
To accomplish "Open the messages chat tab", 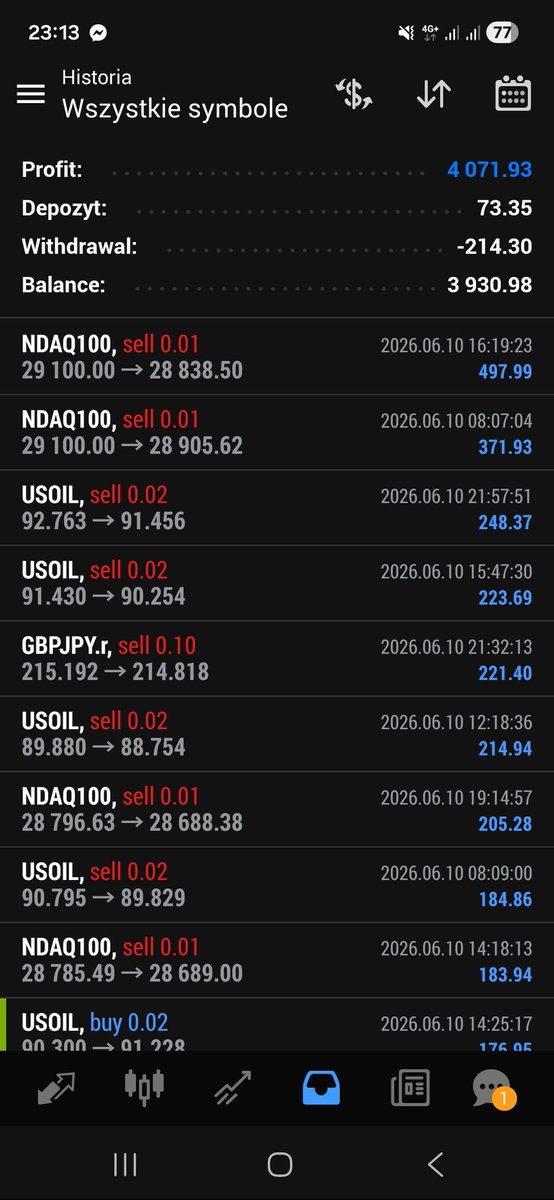I will (x=494, y=1088).
